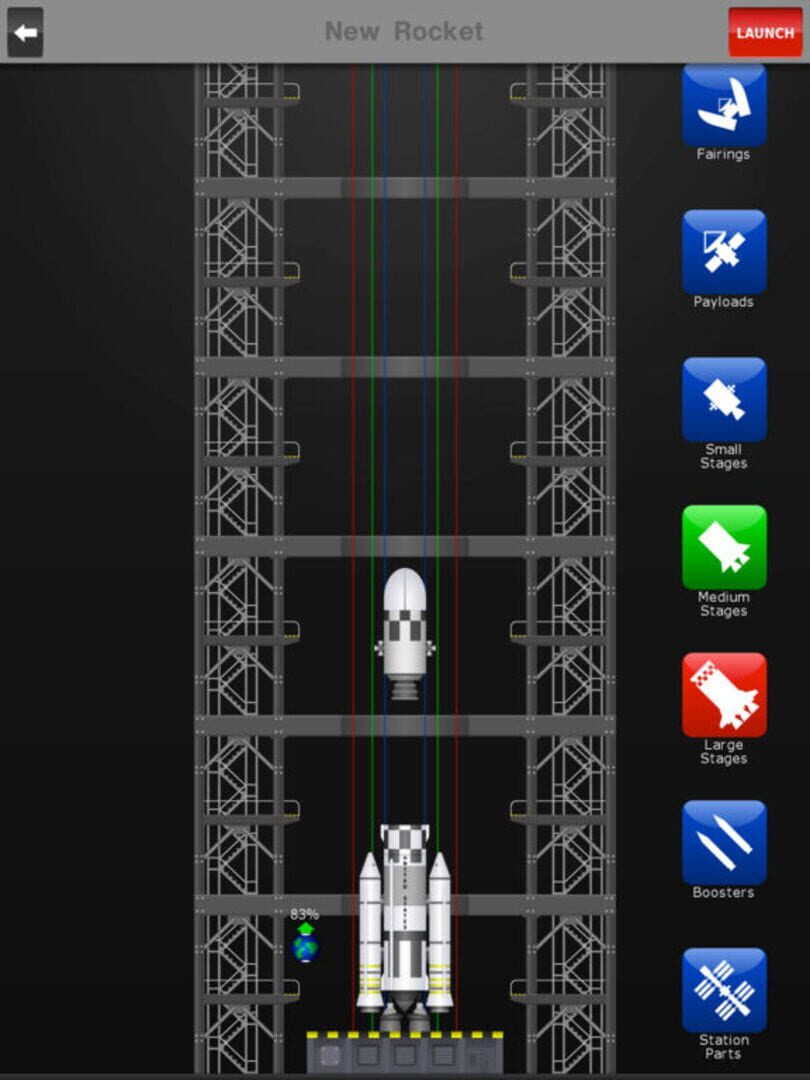Open the Fairings parts category
810x1080 pixels.
coord(724,105)
